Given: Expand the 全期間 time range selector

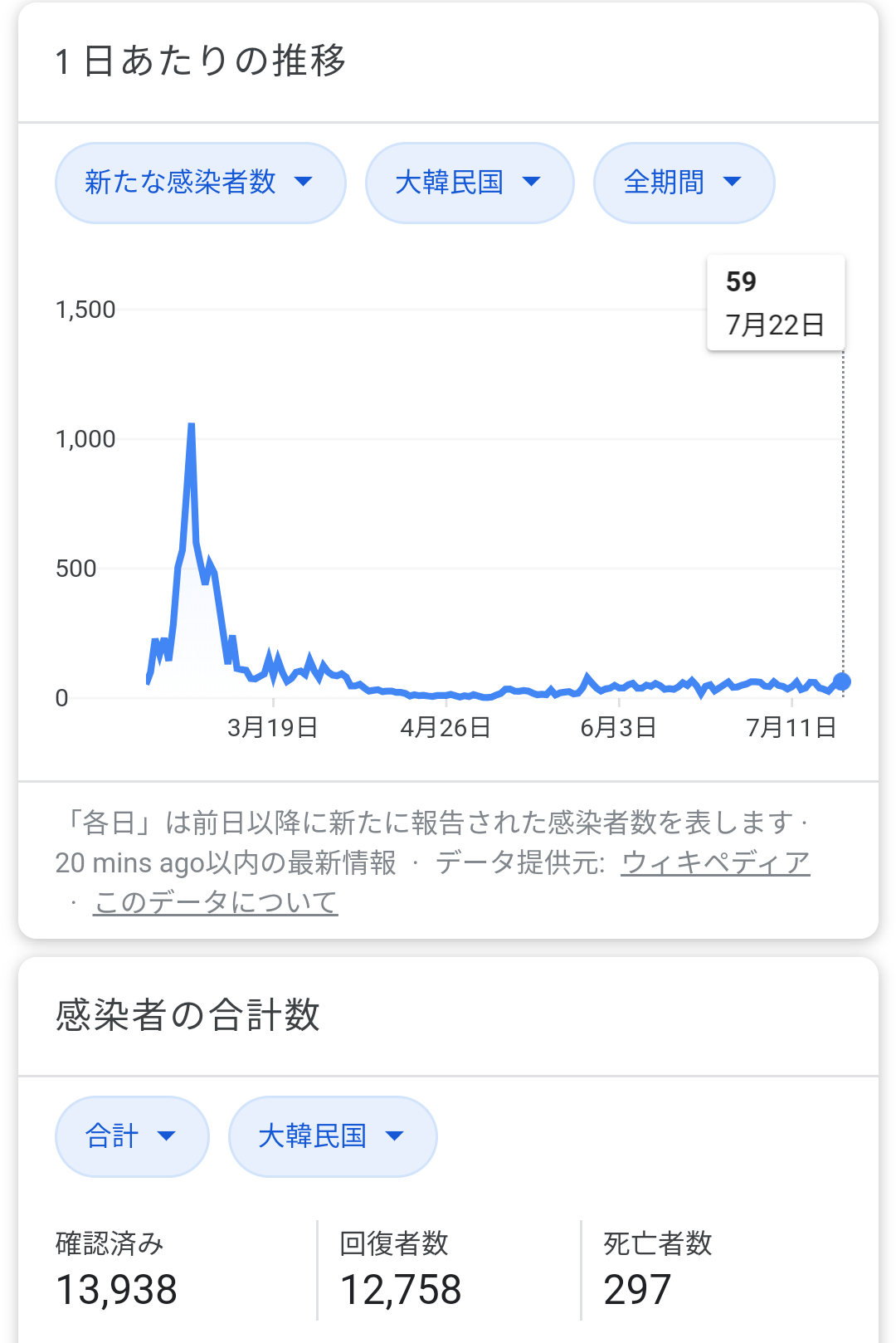Looking at the screenshot, I should 684,183.
